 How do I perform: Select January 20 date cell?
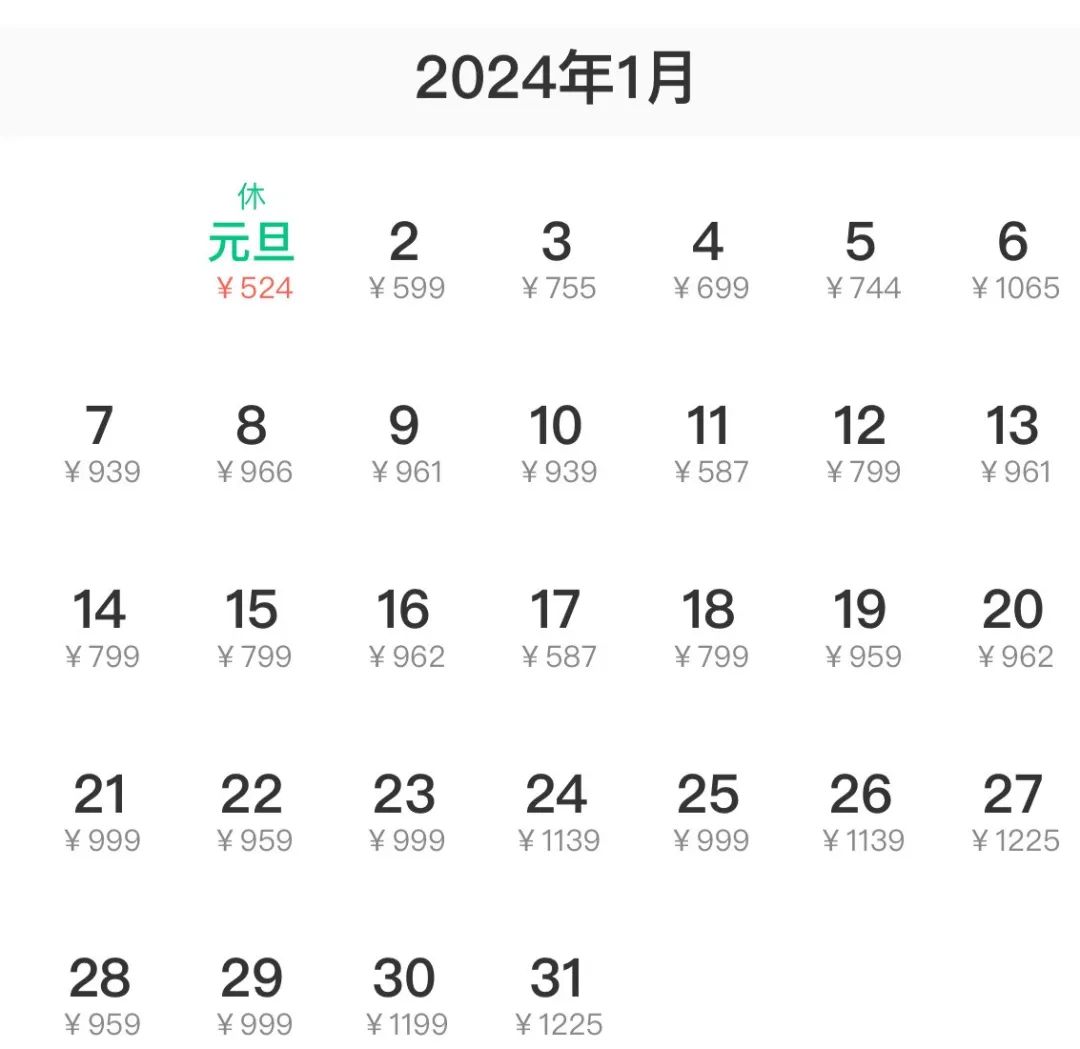click(x=1012, y=627)
